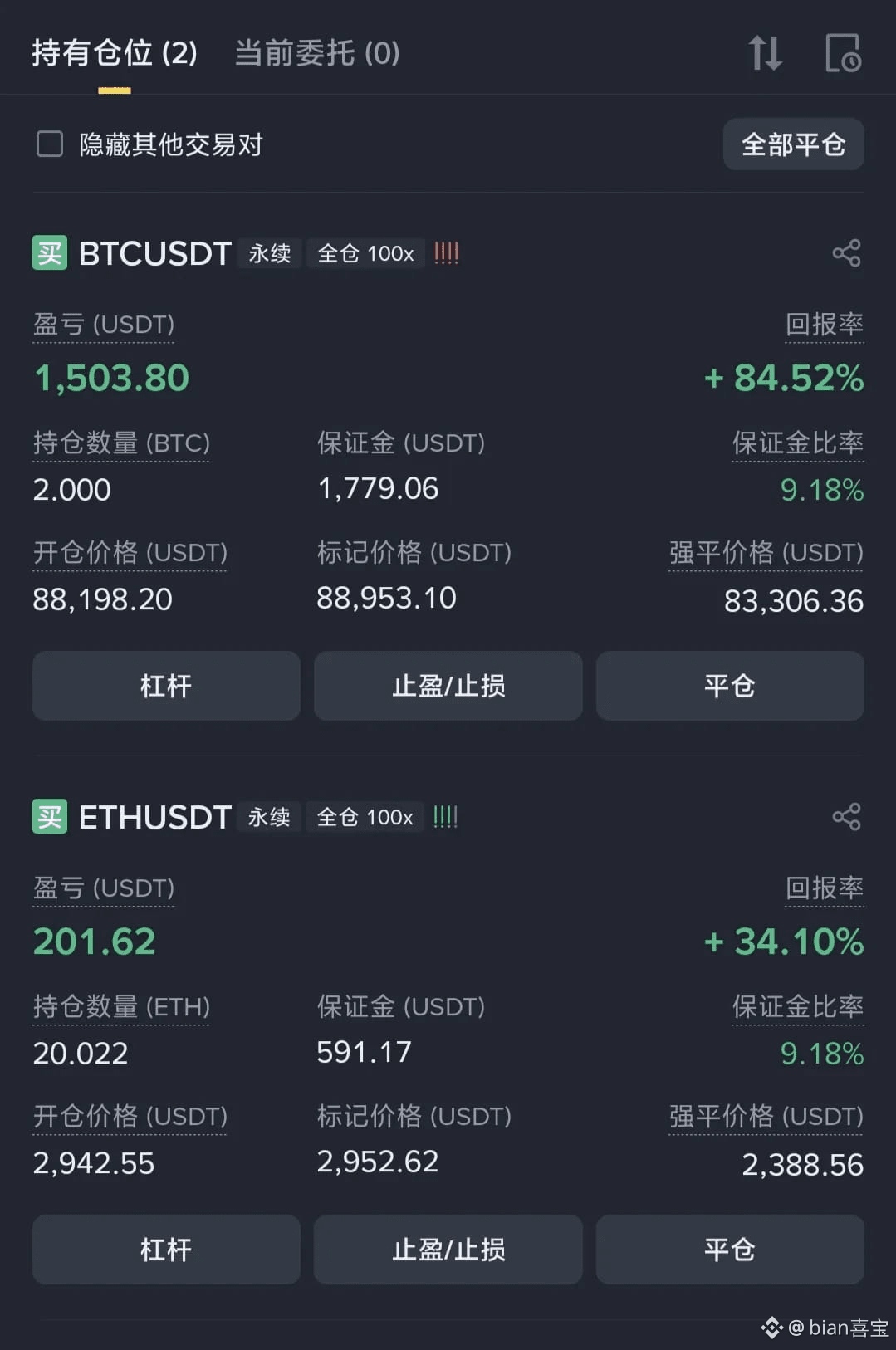The height and width of the screenshot is (1350, 896).
Task: Click the risk alert marks beside BTCUSDT
Action: point(447,253)
